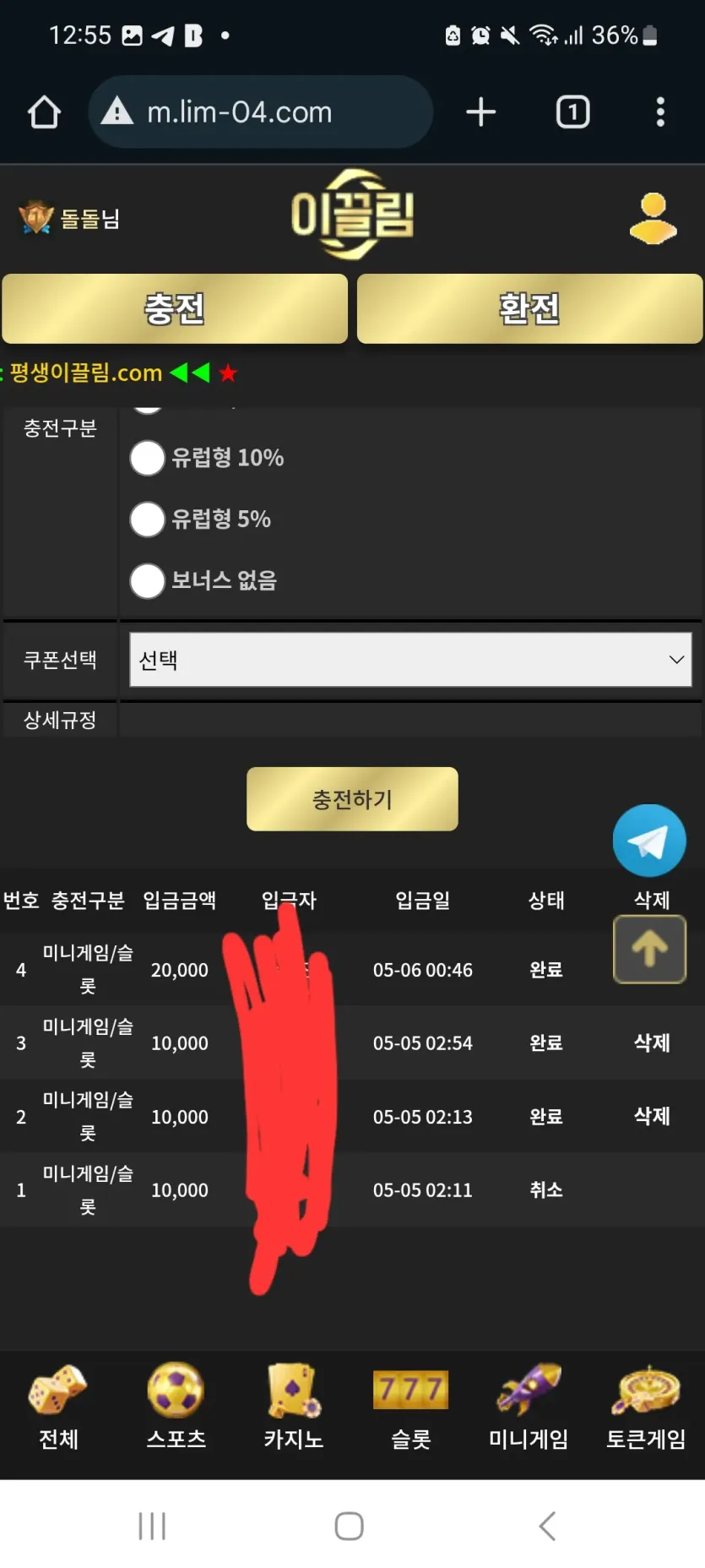Open the user profile icon

point(653,219)
